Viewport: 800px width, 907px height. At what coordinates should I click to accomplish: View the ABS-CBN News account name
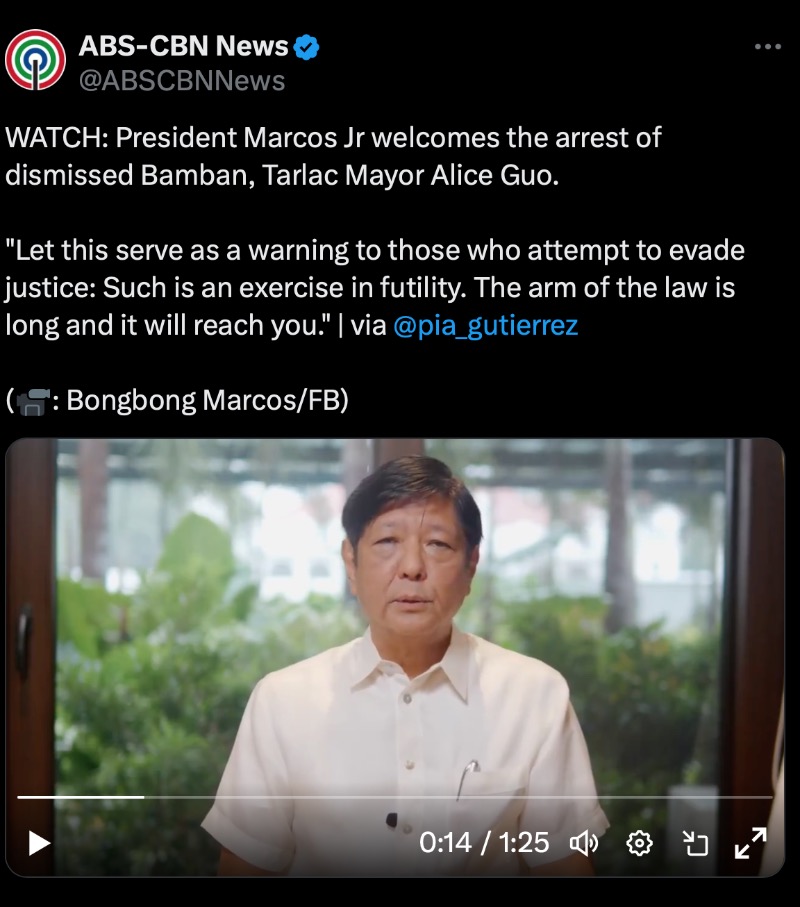tap(181, 46)
